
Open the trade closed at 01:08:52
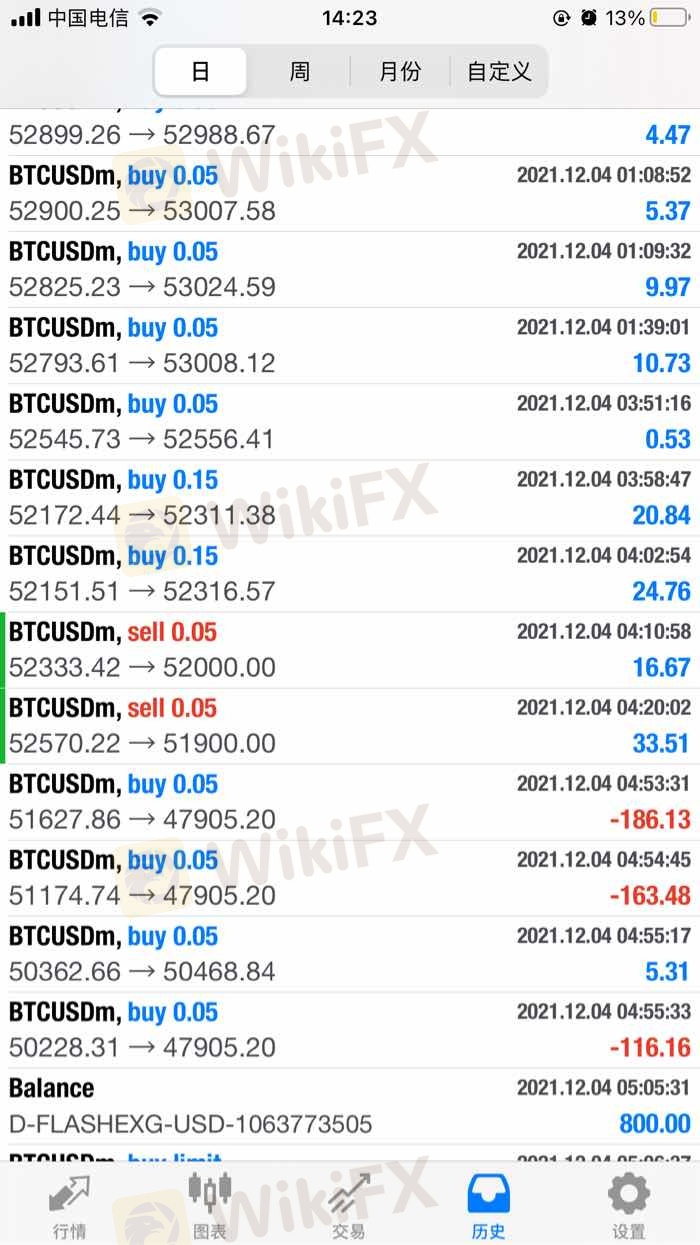(x=350, y=194)
